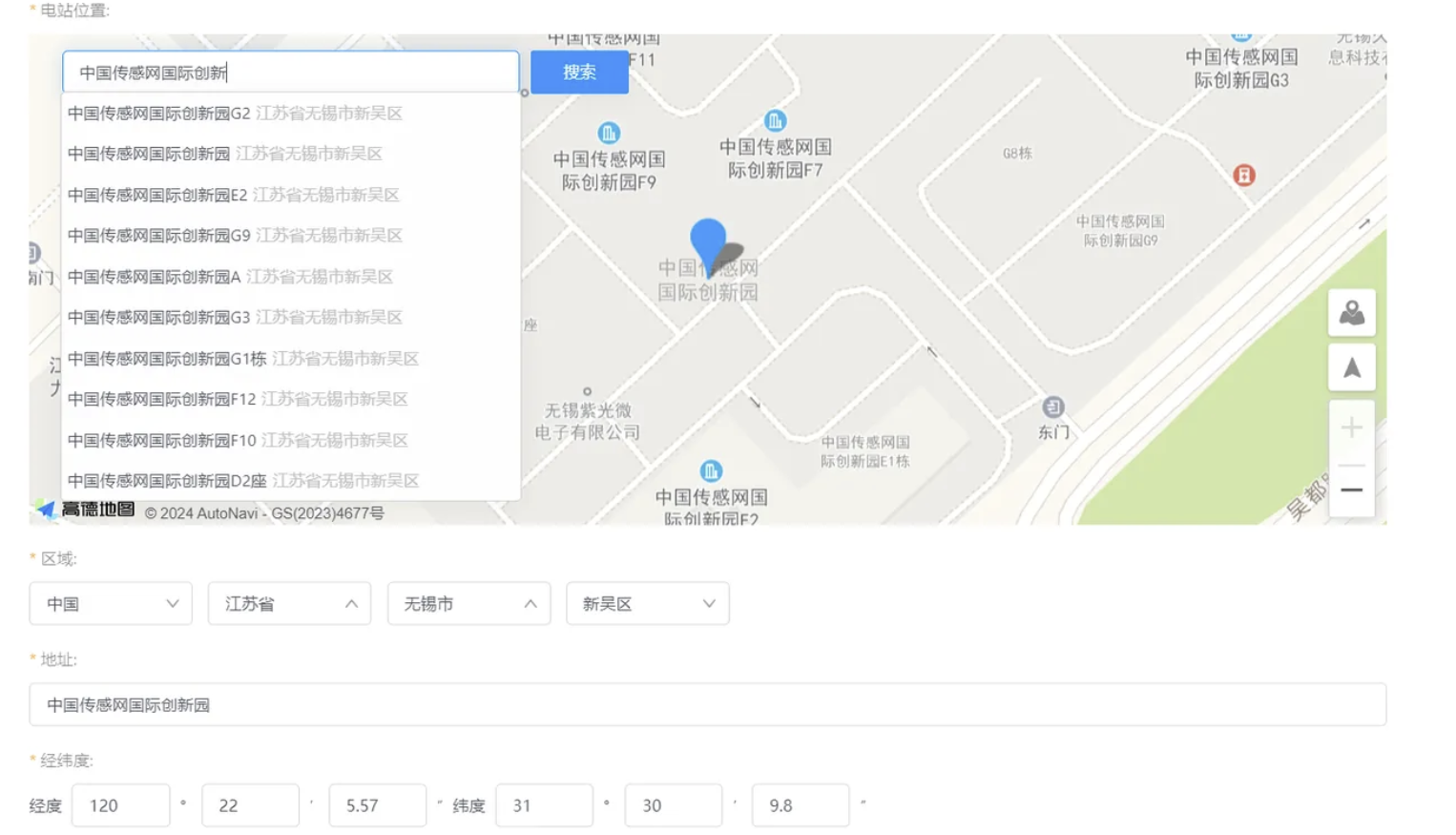Viewport: 1456px width, 835px height.
Task: Edit the longitude degrees field 120
Action: point(120,805)
